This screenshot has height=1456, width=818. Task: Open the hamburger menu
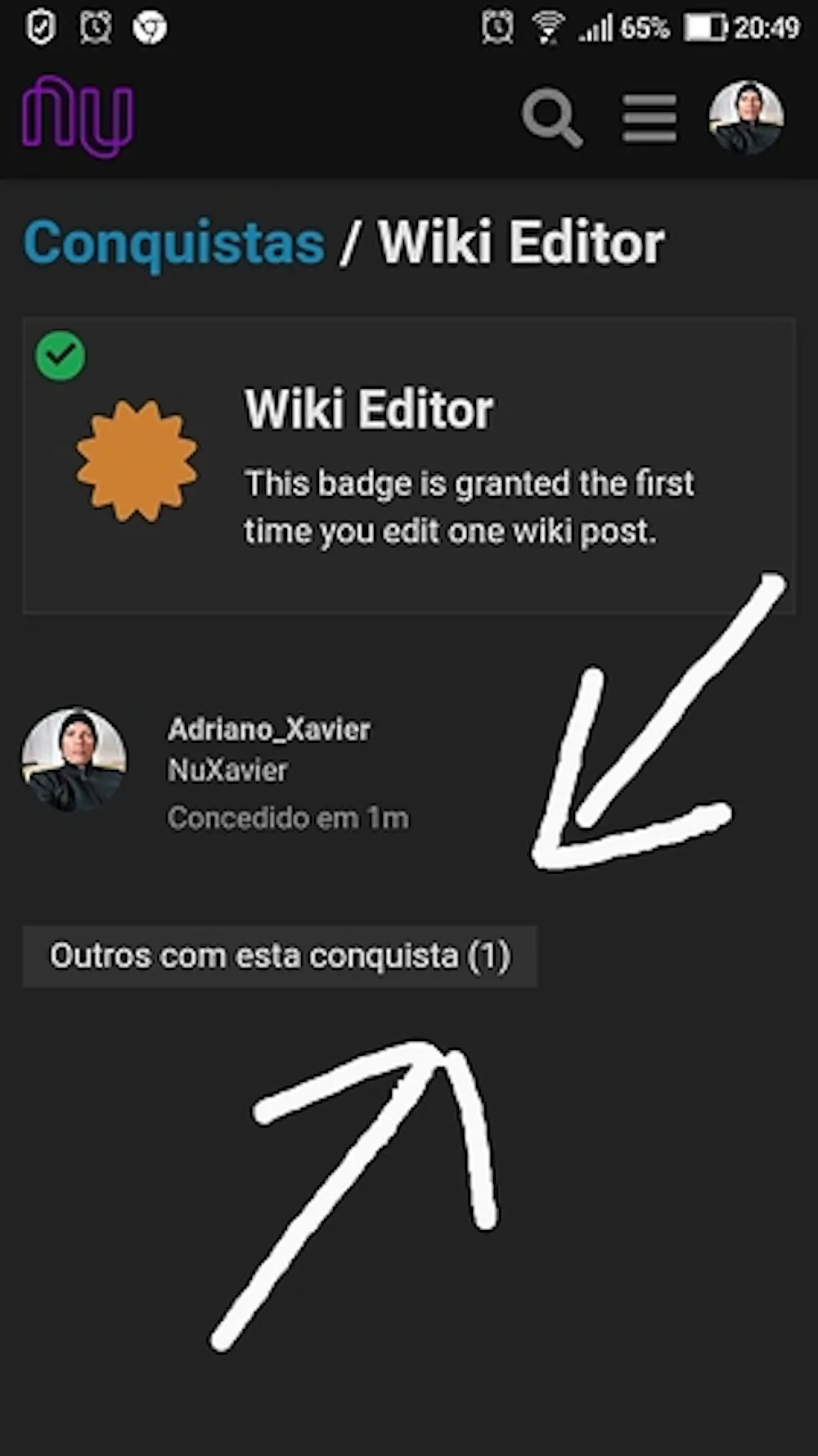click(x=649, y=119)
